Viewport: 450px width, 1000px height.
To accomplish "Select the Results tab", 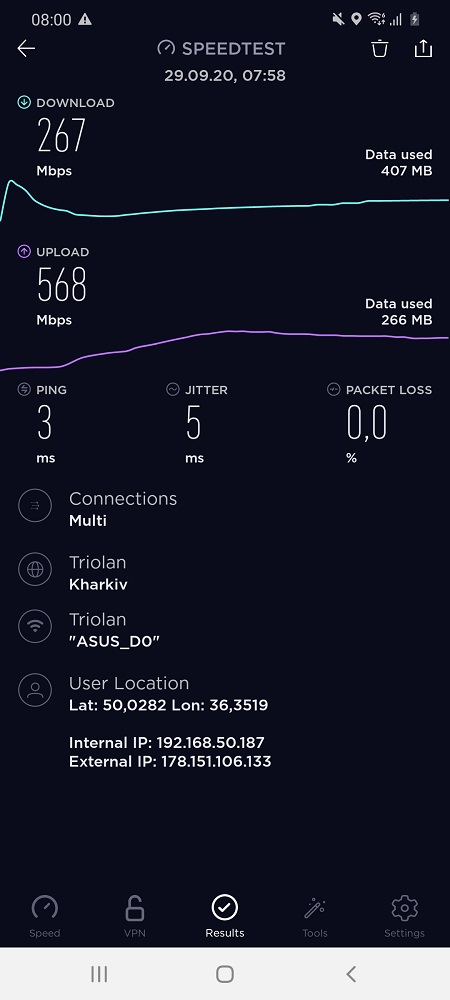I will point(224,916).
